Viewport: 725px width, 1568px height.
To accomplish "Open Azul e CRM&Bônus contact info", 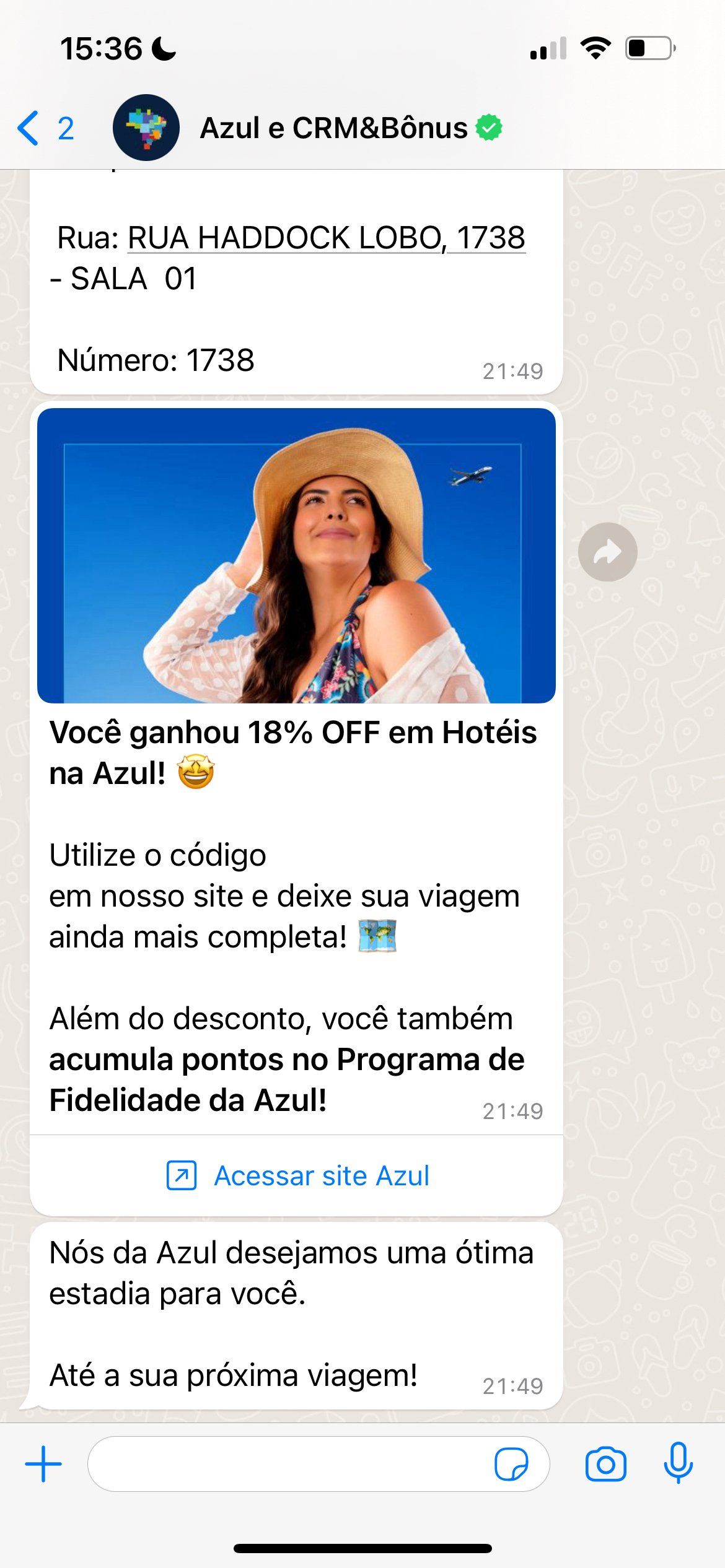I will coord(333,128).
